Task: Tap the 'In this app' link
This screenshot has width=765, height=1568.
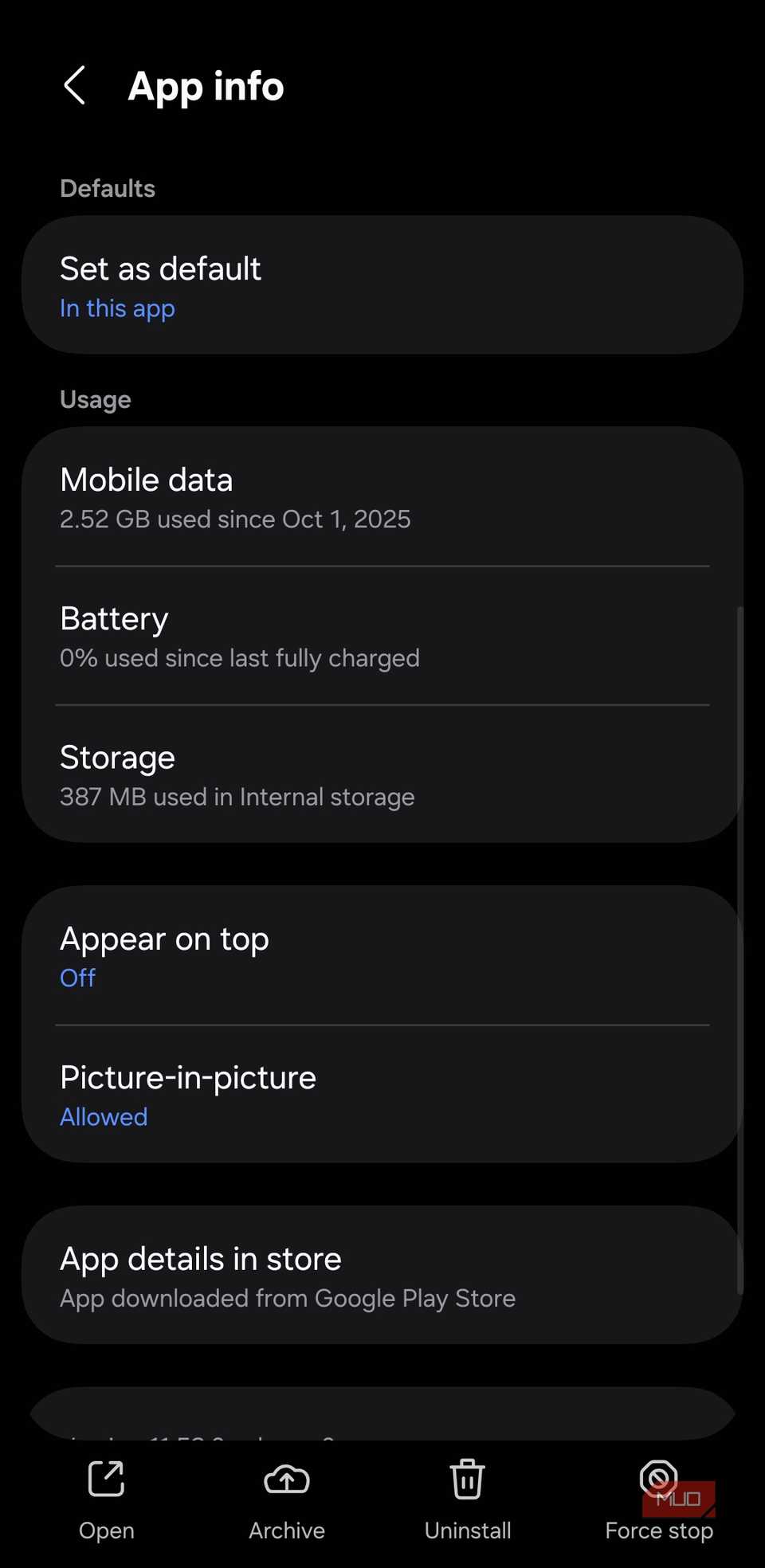Action: [117, 308]
